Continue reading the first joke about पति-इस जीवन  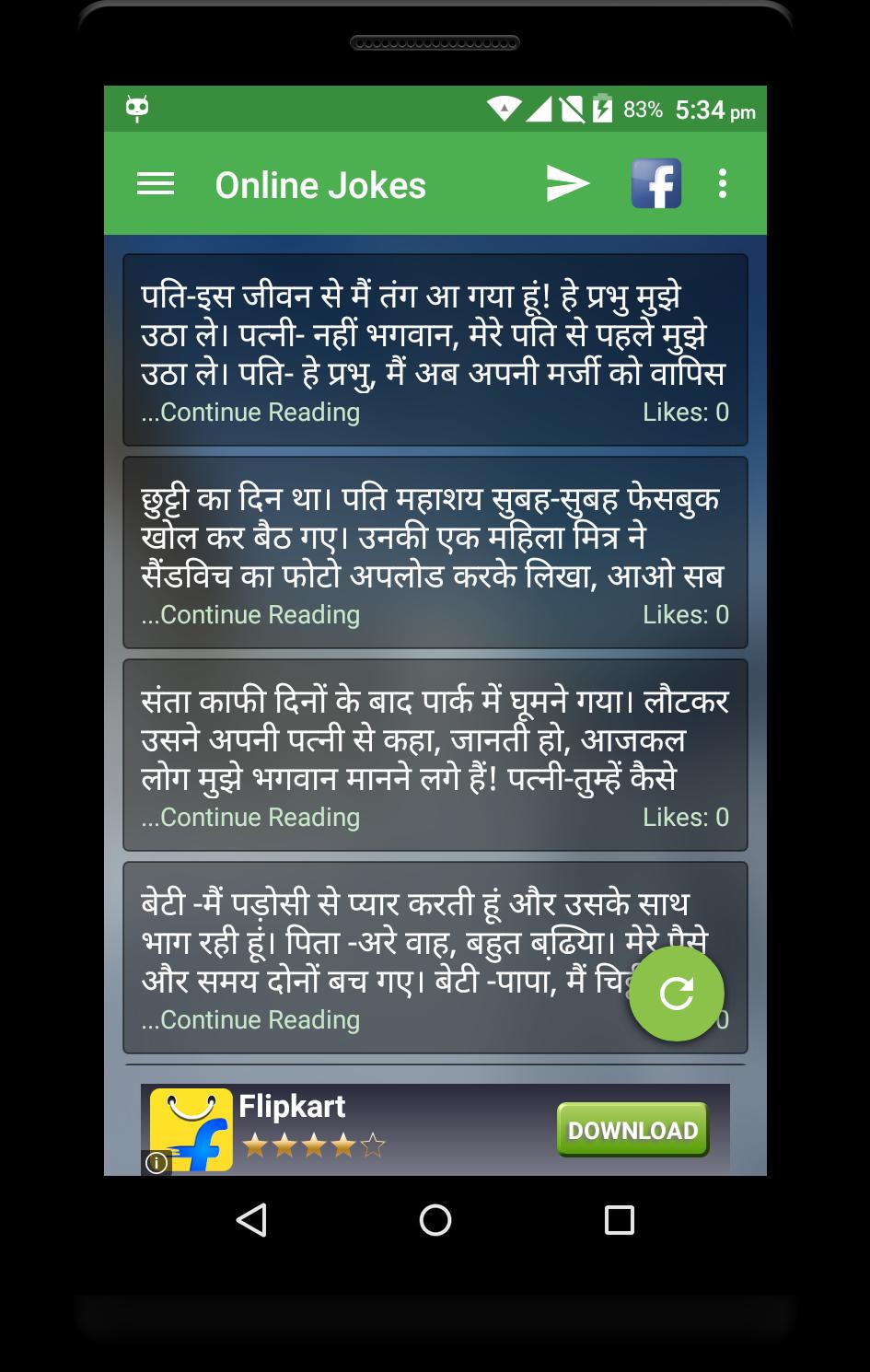pos(249,412)
